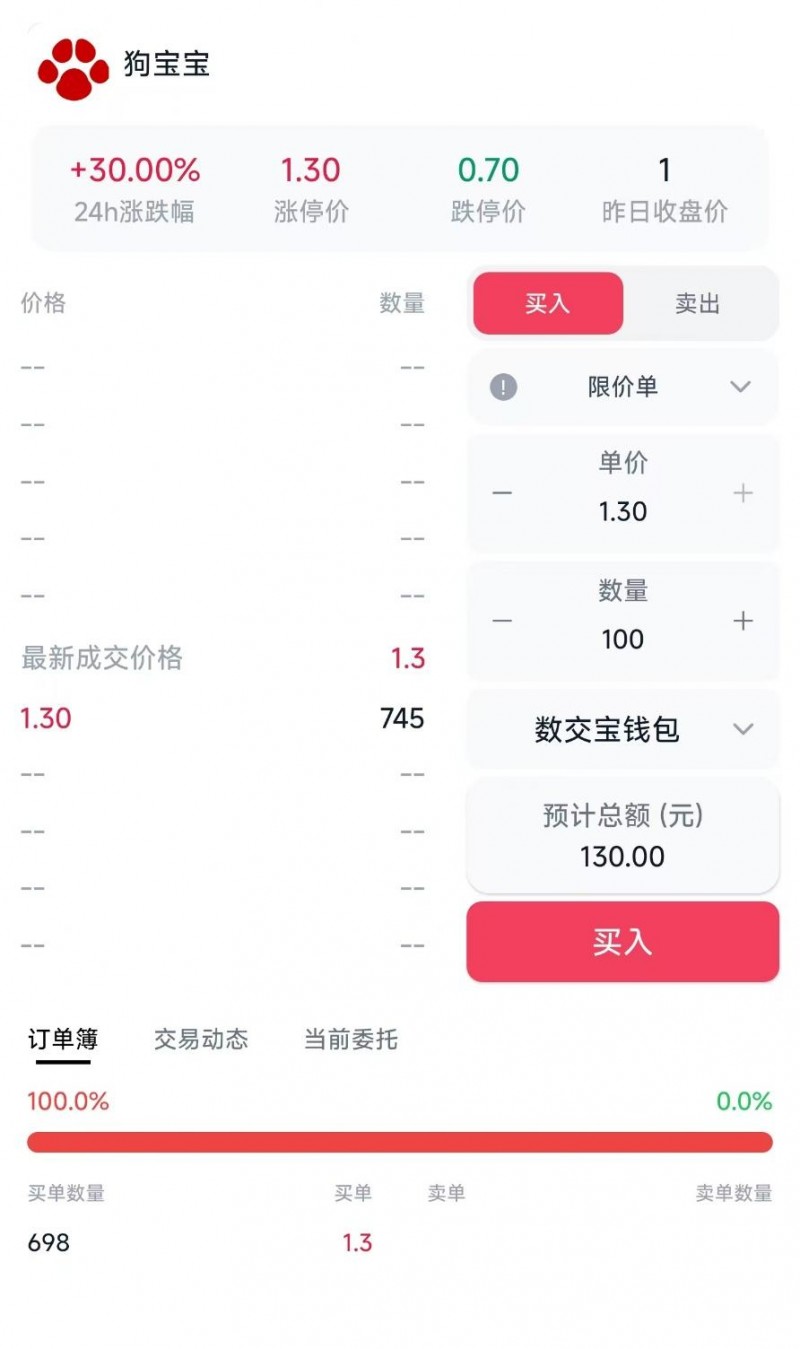Image resolution: width=800 pixels, height=1349 pixels.
Task: Open the 数交宝钱包 wallet dropdown
Action: [622, 730]
